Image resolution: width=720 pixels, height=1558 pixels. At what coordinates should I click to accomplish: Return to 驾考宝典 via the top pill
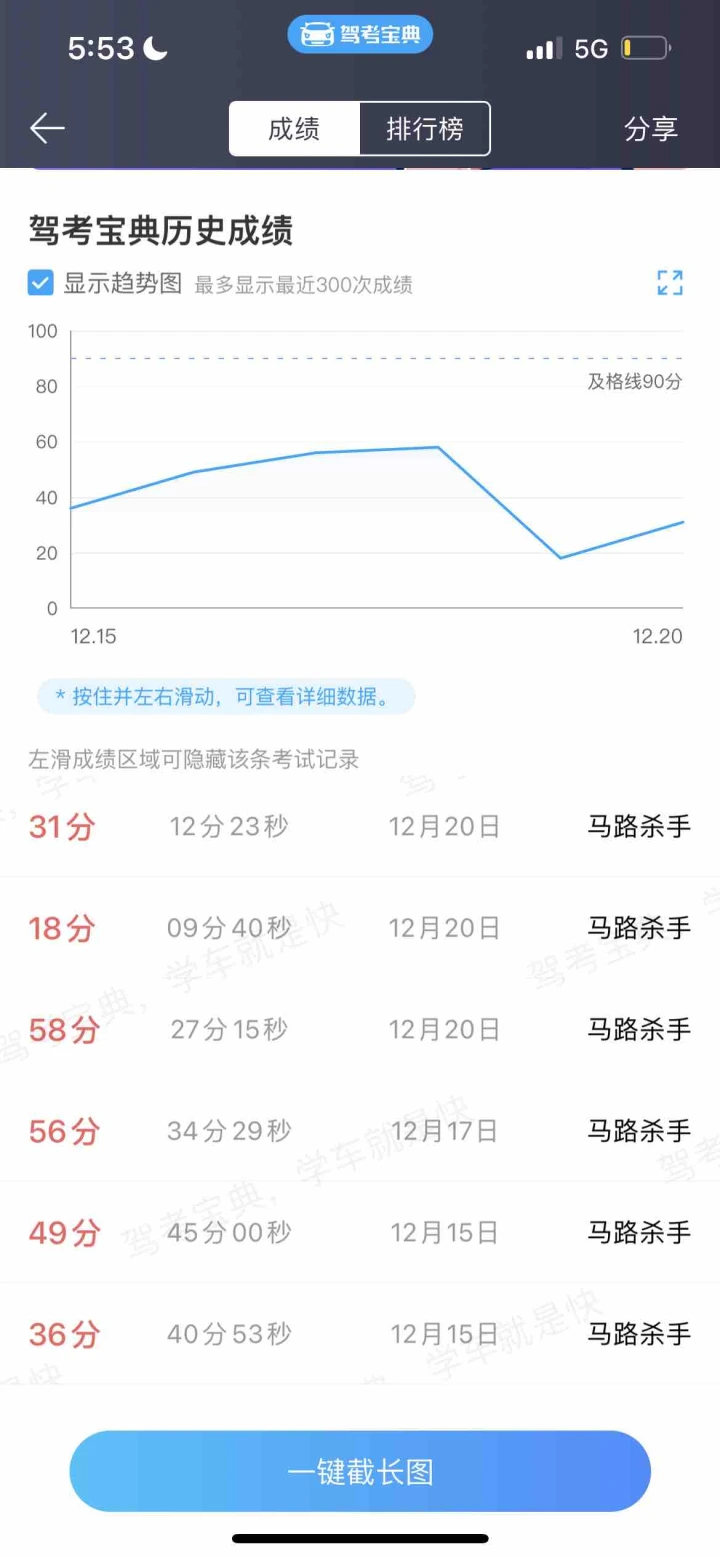360,35
